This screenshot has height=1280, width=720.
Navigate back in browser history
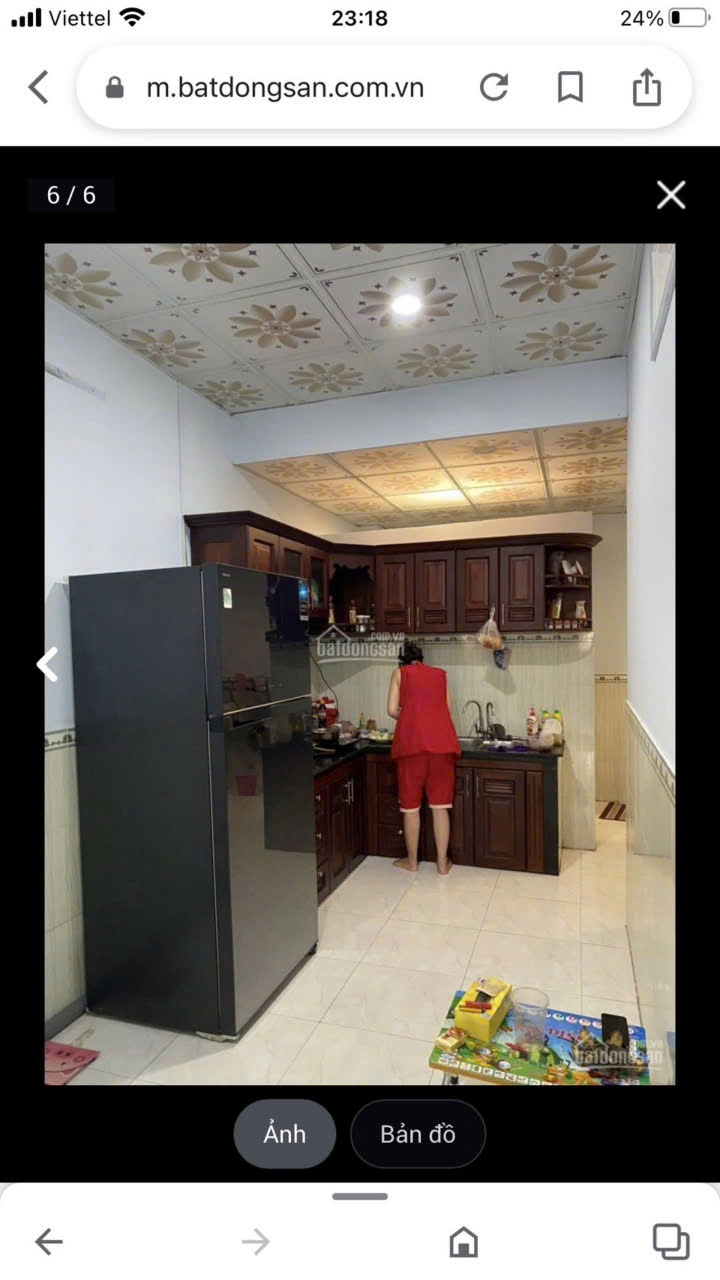pos(48,1242)
